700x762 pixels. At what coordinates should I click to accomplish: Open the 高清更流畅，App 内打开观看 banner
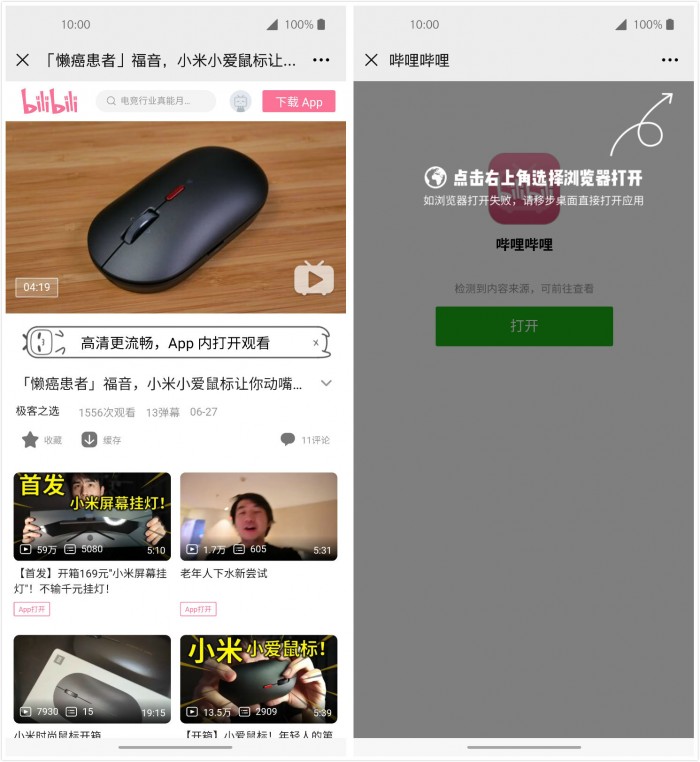point(175,343)
